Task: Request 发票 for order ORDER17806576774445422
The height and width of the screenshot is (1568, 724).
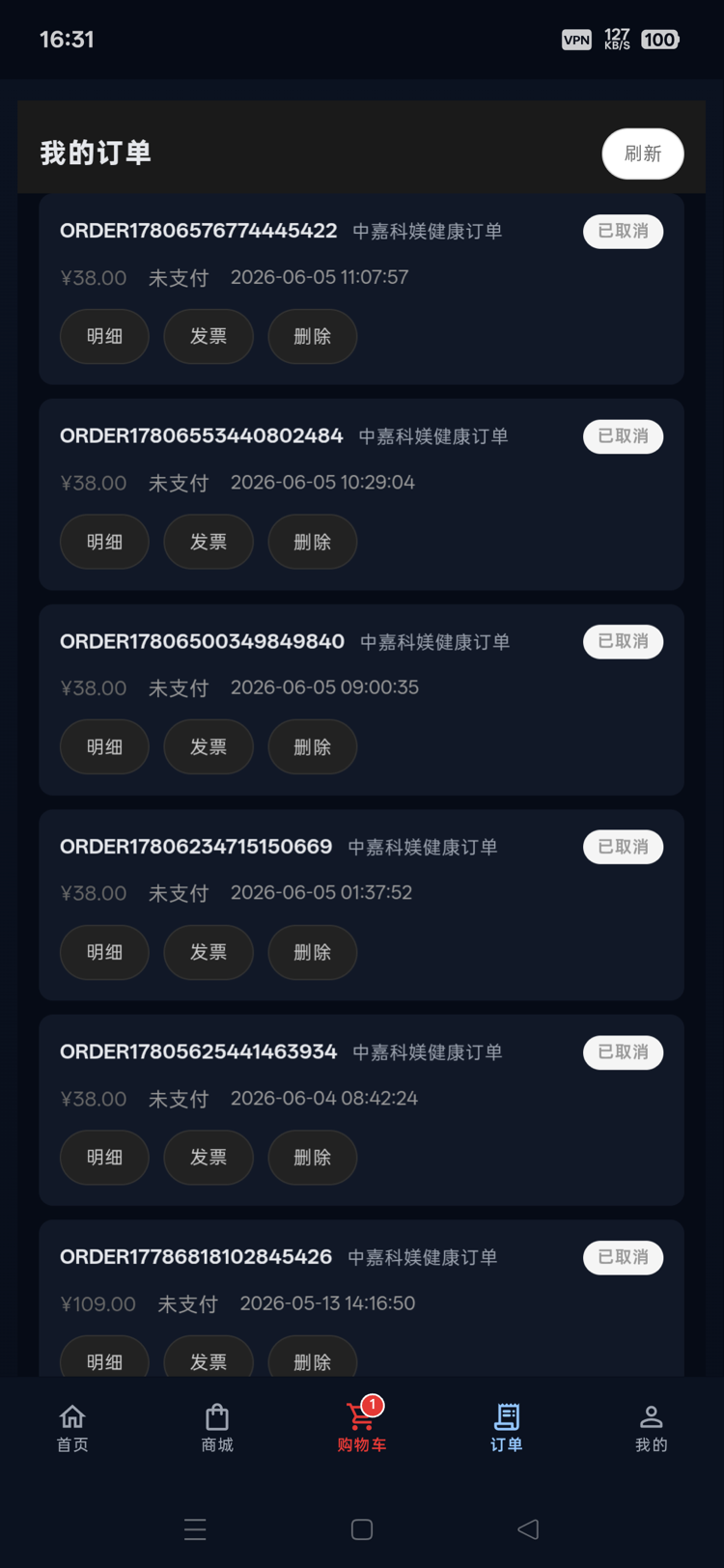Action: [209, 336]
